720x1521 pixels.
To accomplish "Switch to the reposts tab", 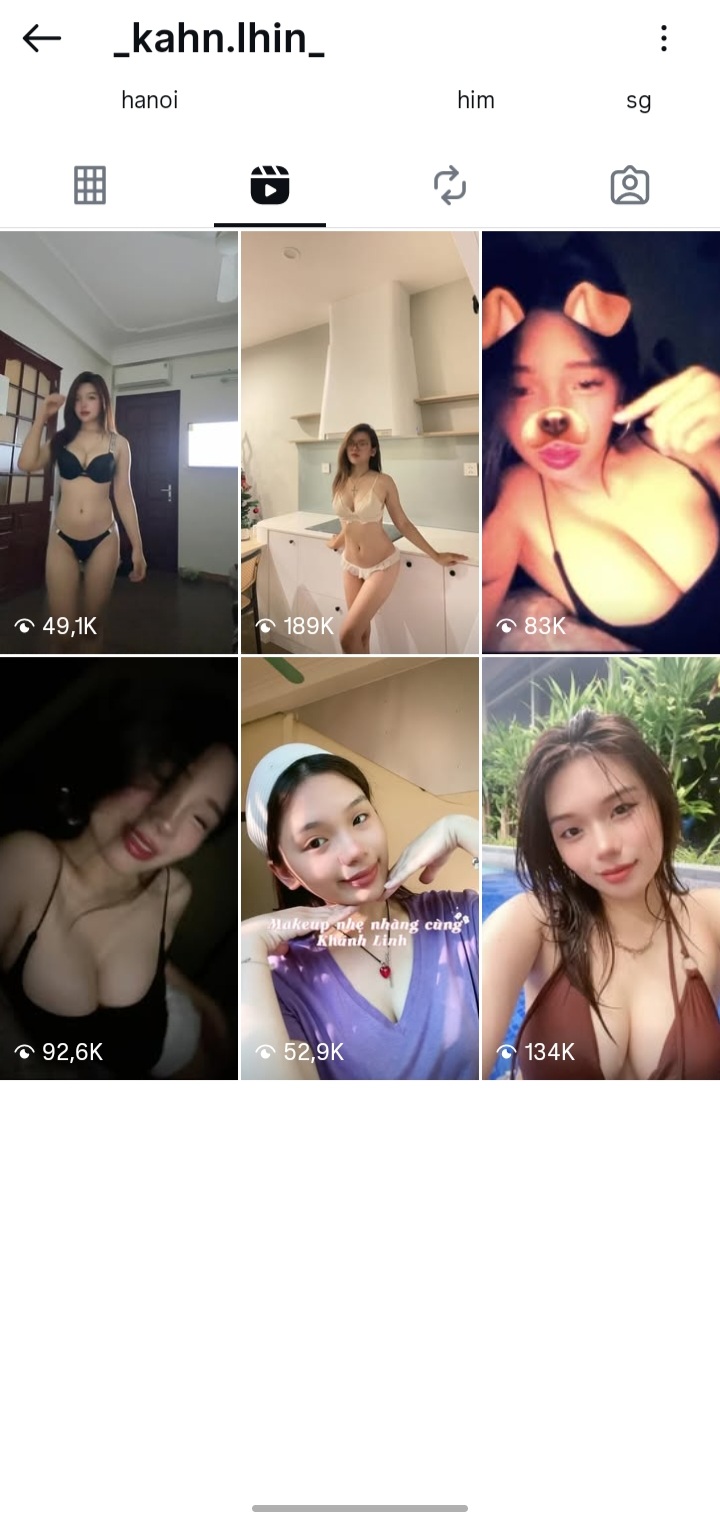I will pyautogui.click(x=450, y=186).
